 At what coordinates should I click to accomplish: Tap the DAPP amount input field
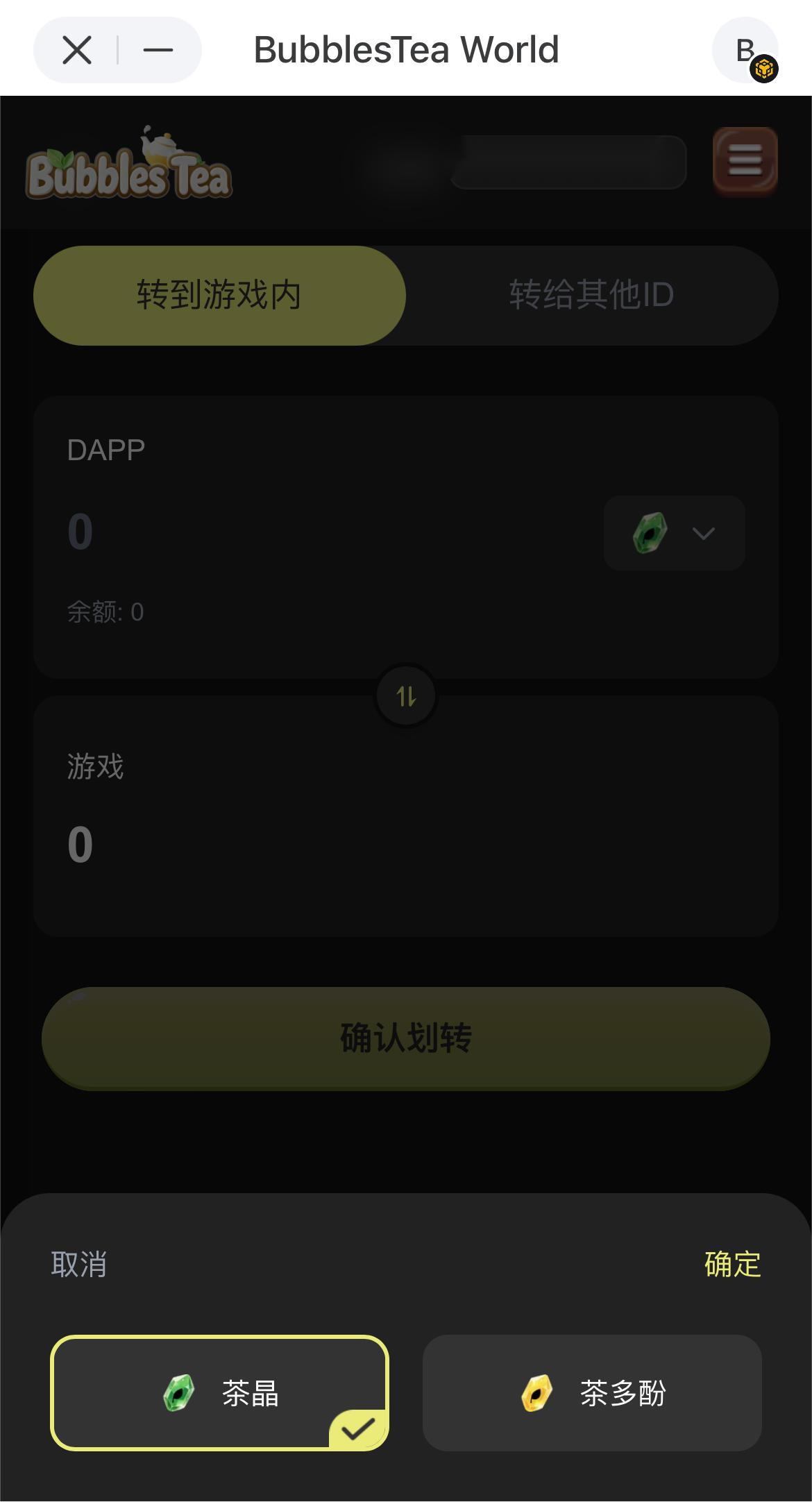click(x=278, y=532)
